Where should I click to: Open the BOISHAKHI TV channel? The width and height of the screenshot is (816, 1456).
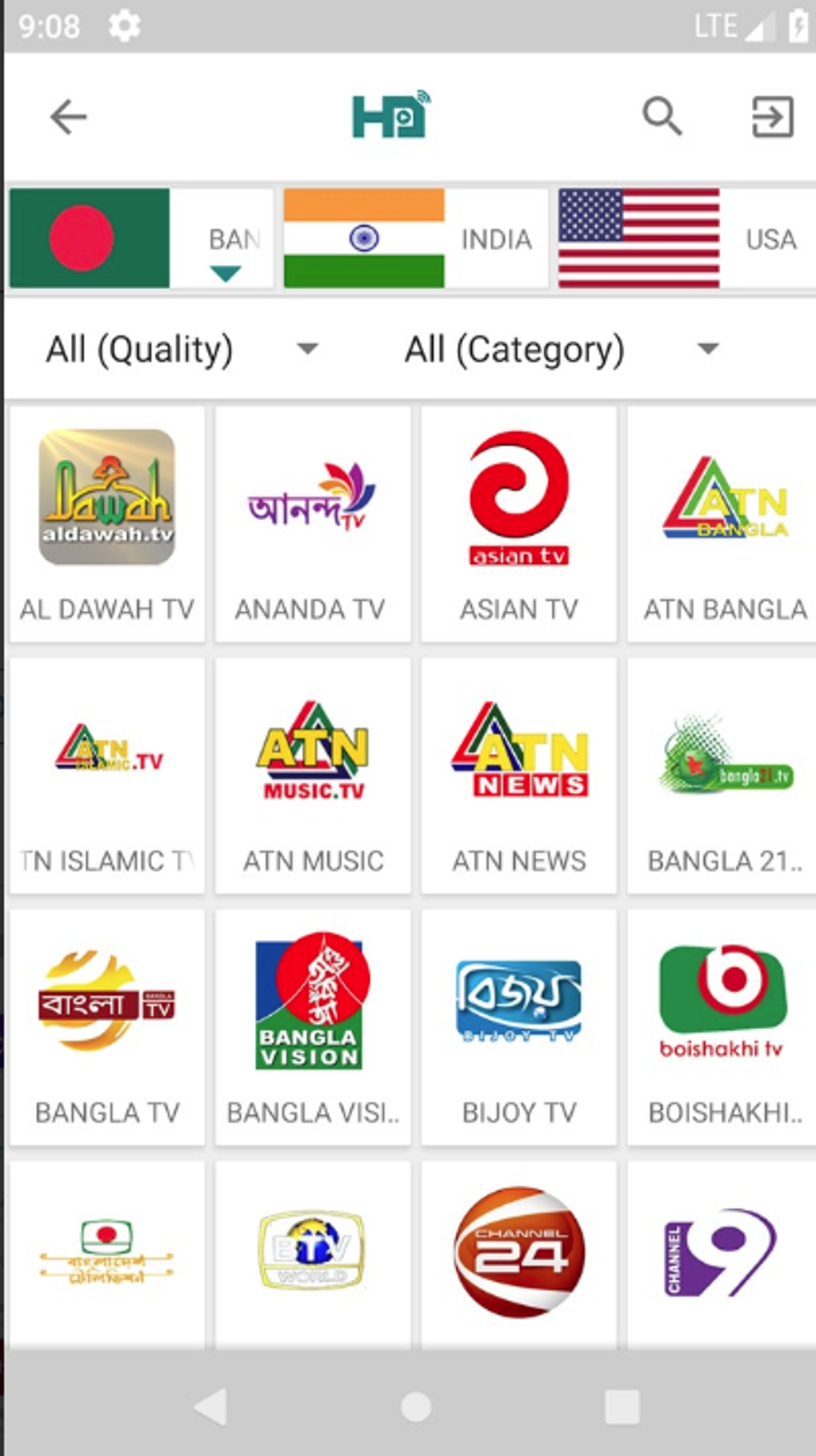(723, 1027)
